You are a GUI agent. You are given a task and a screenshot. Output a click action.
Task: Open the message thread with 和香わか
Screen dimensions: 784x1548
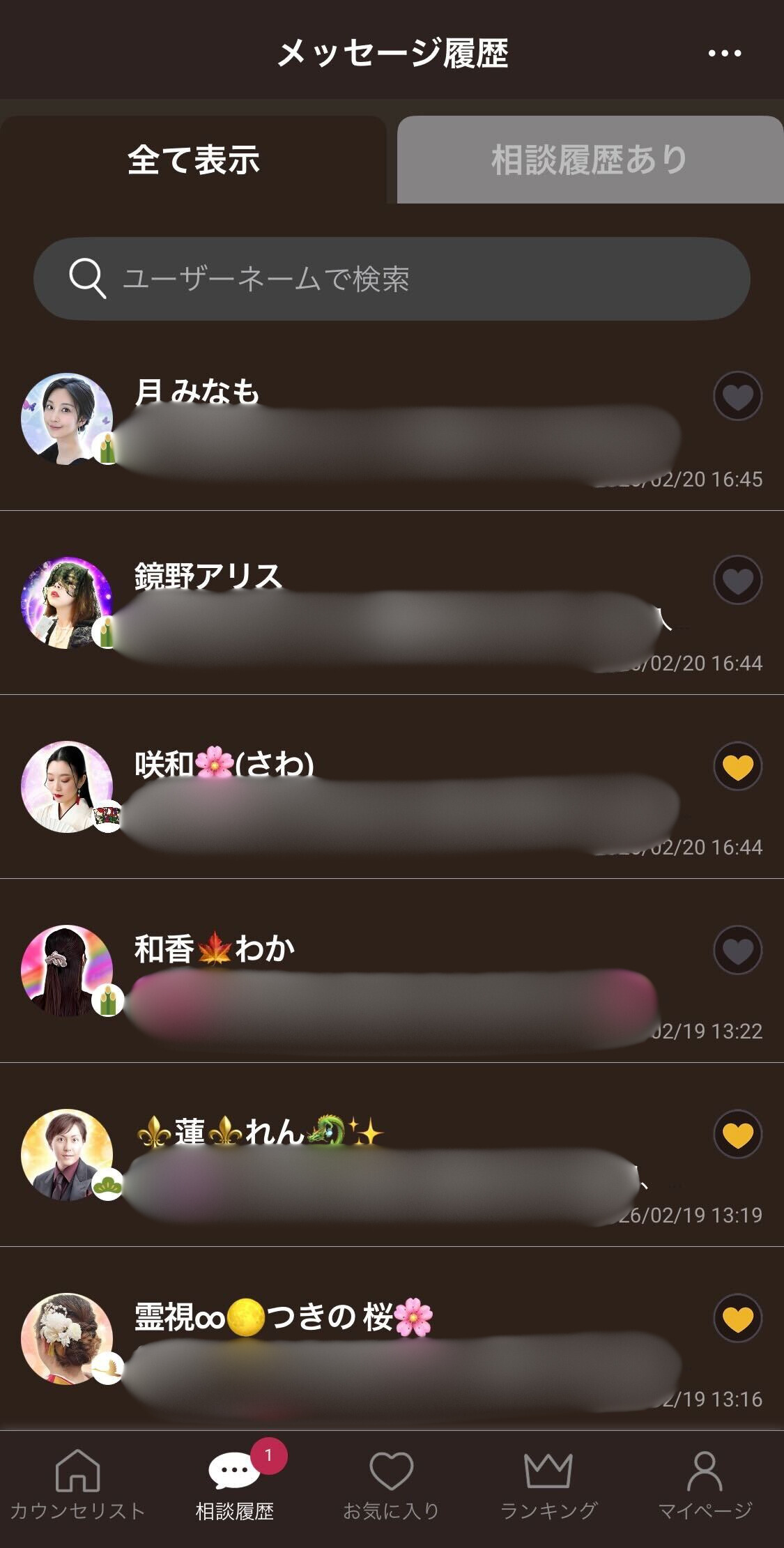(x=390, y=983)
